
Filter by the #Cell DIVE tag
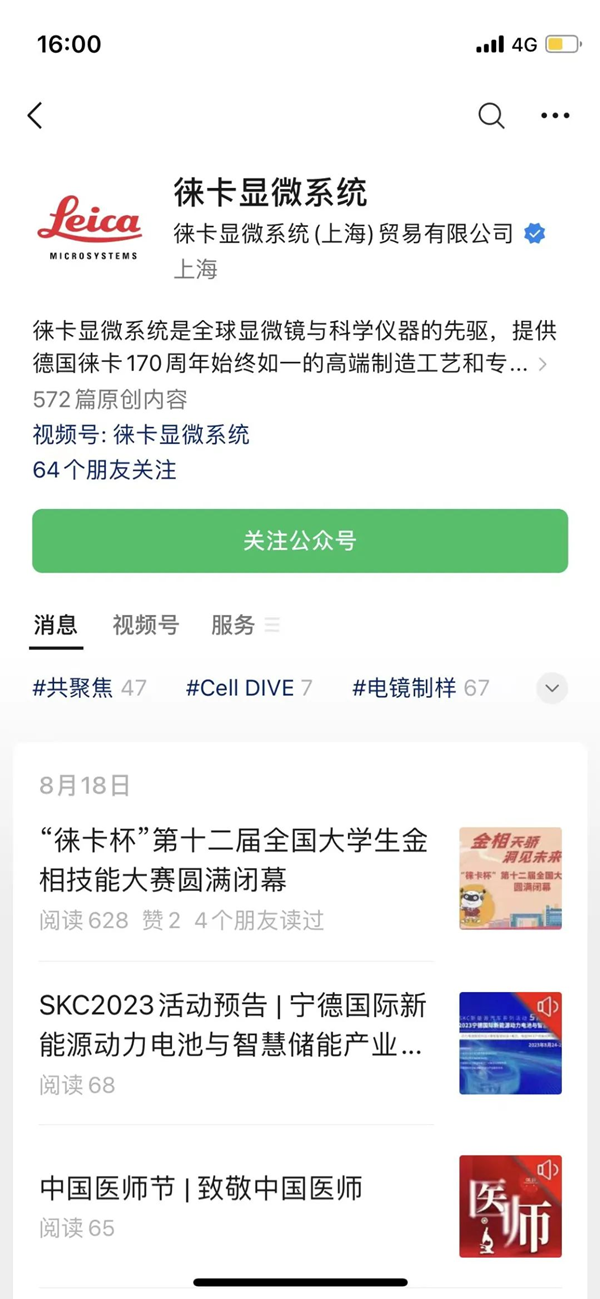248,688
